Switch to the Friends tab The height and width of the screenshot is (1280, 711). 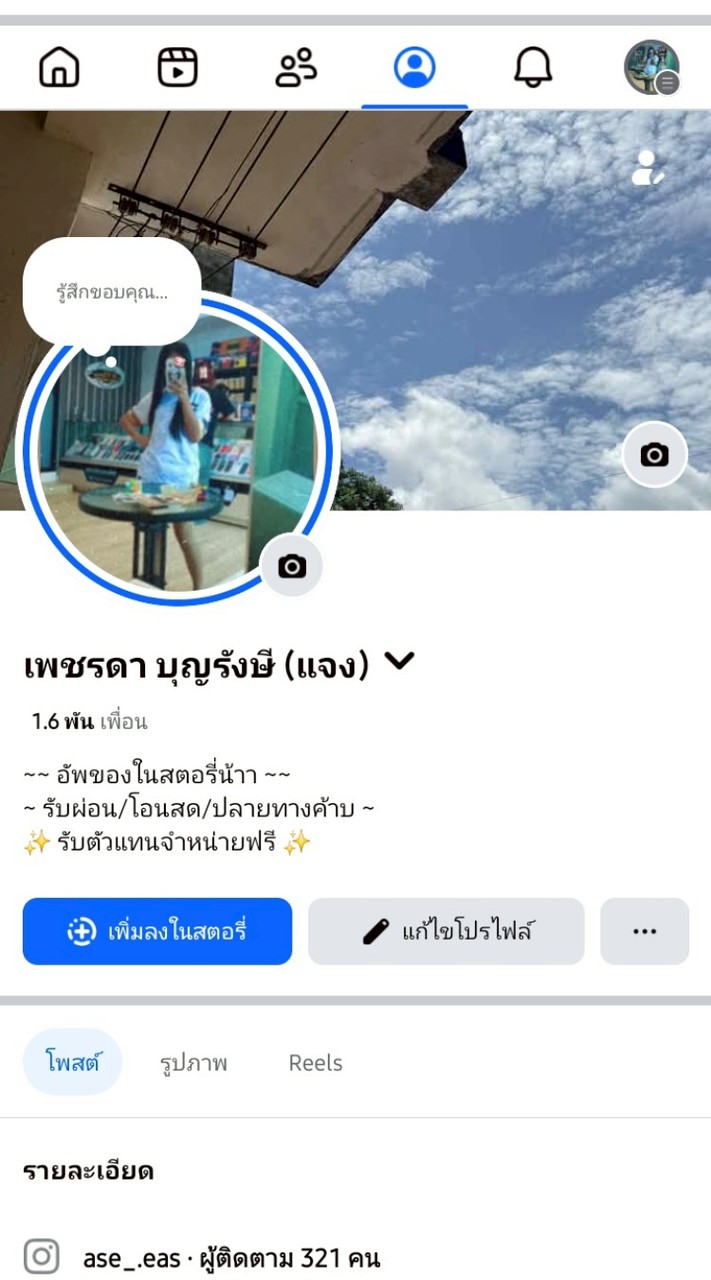(296, 67)
